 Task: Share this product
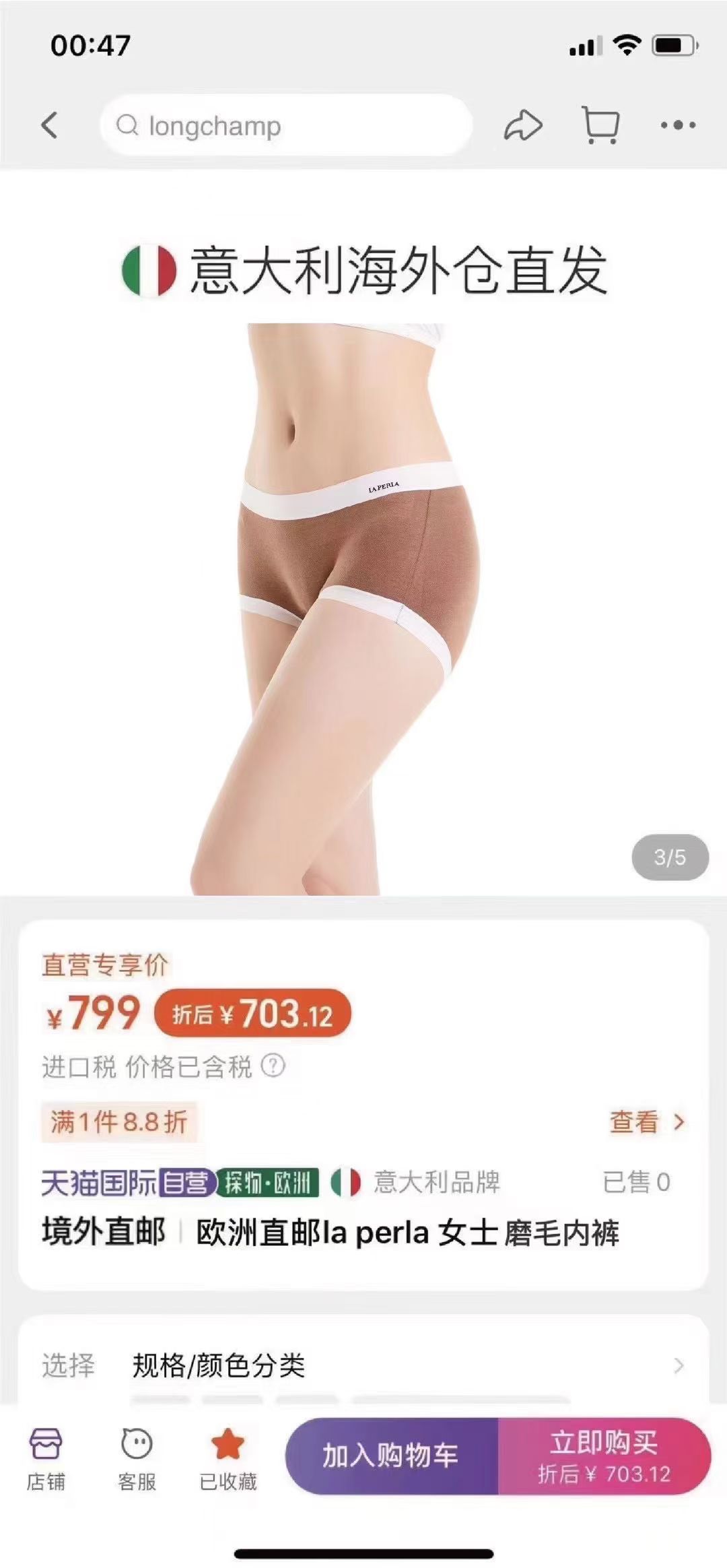pyautogui.click(x=523, y=125)
